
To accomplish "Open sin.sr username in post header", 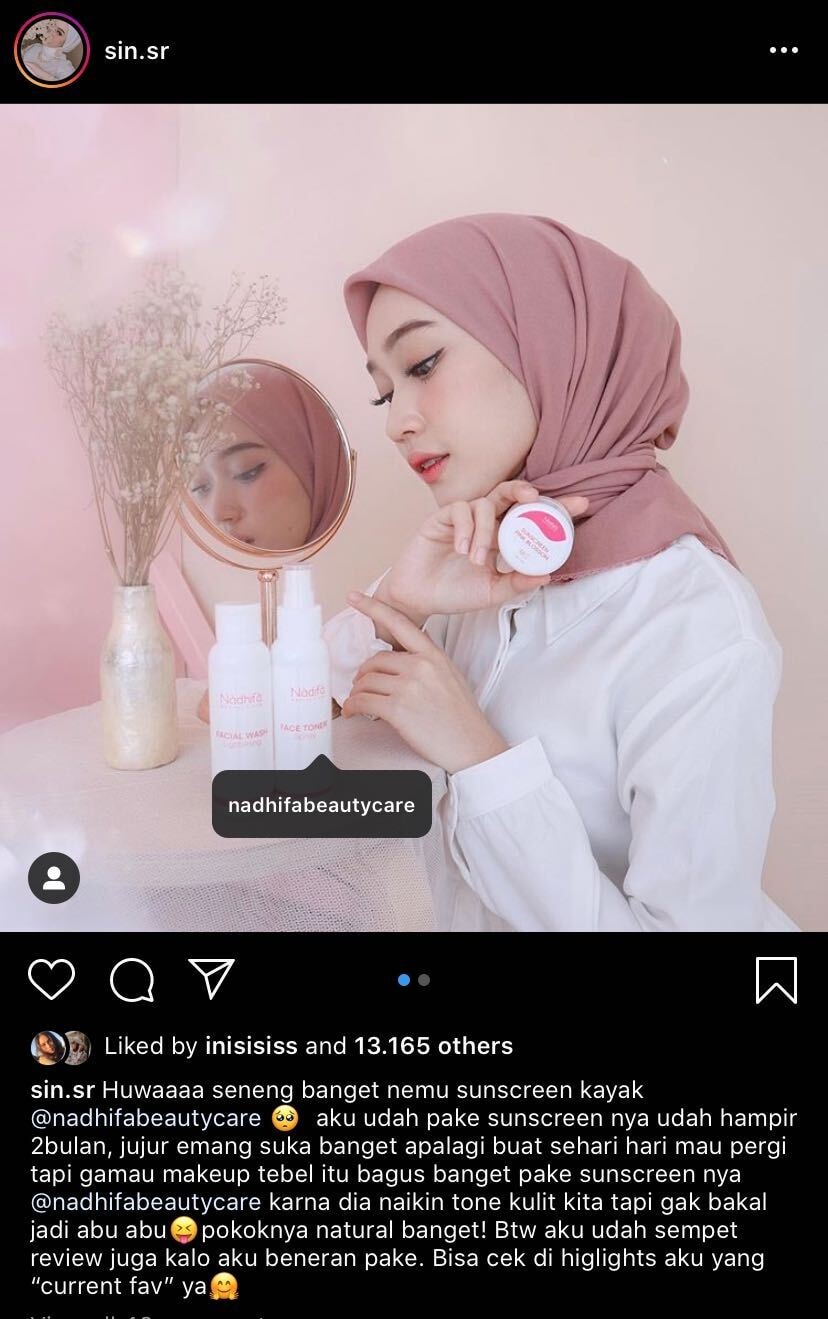I will pyautogui.click(x=137, y=51).
